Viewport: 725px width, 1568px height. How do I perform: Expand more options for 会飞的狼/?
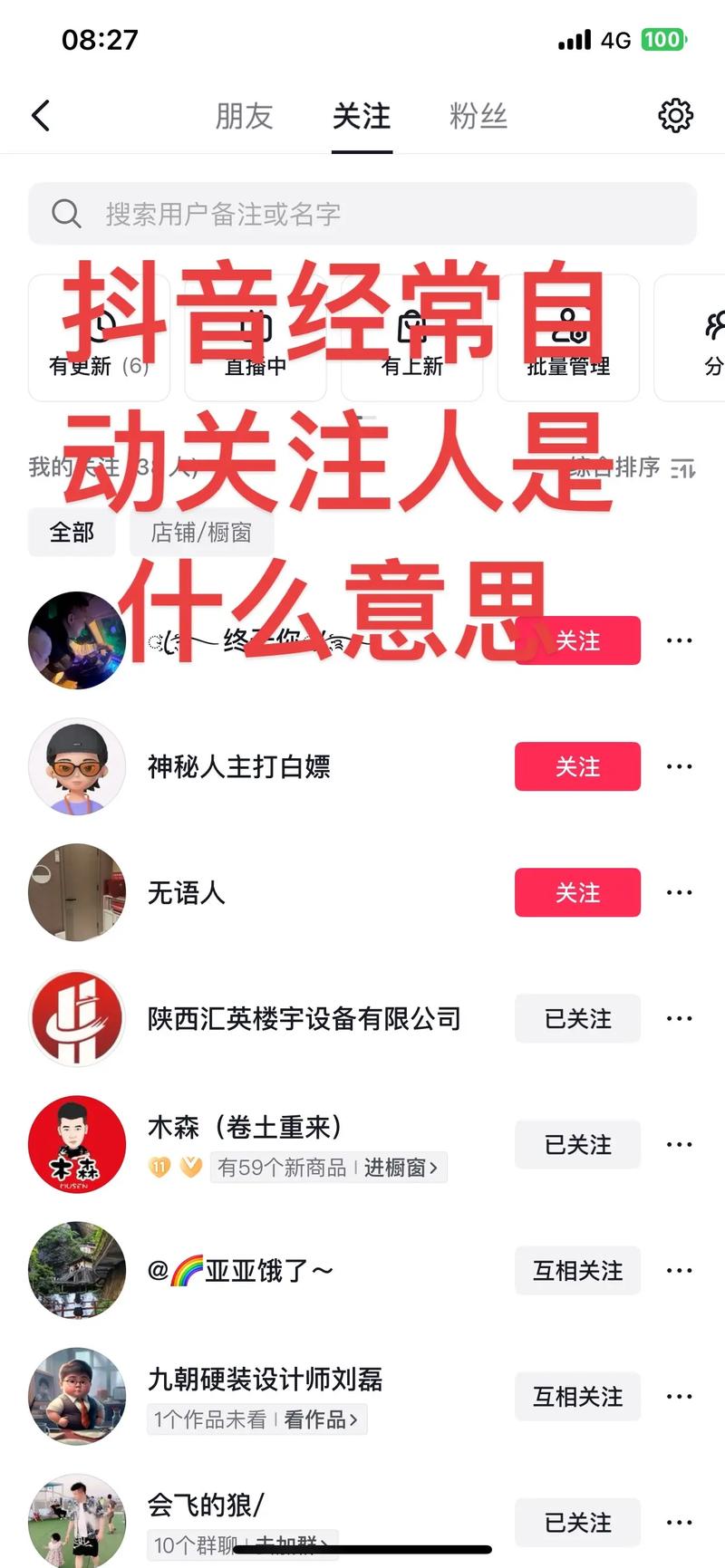[679, 1522]
